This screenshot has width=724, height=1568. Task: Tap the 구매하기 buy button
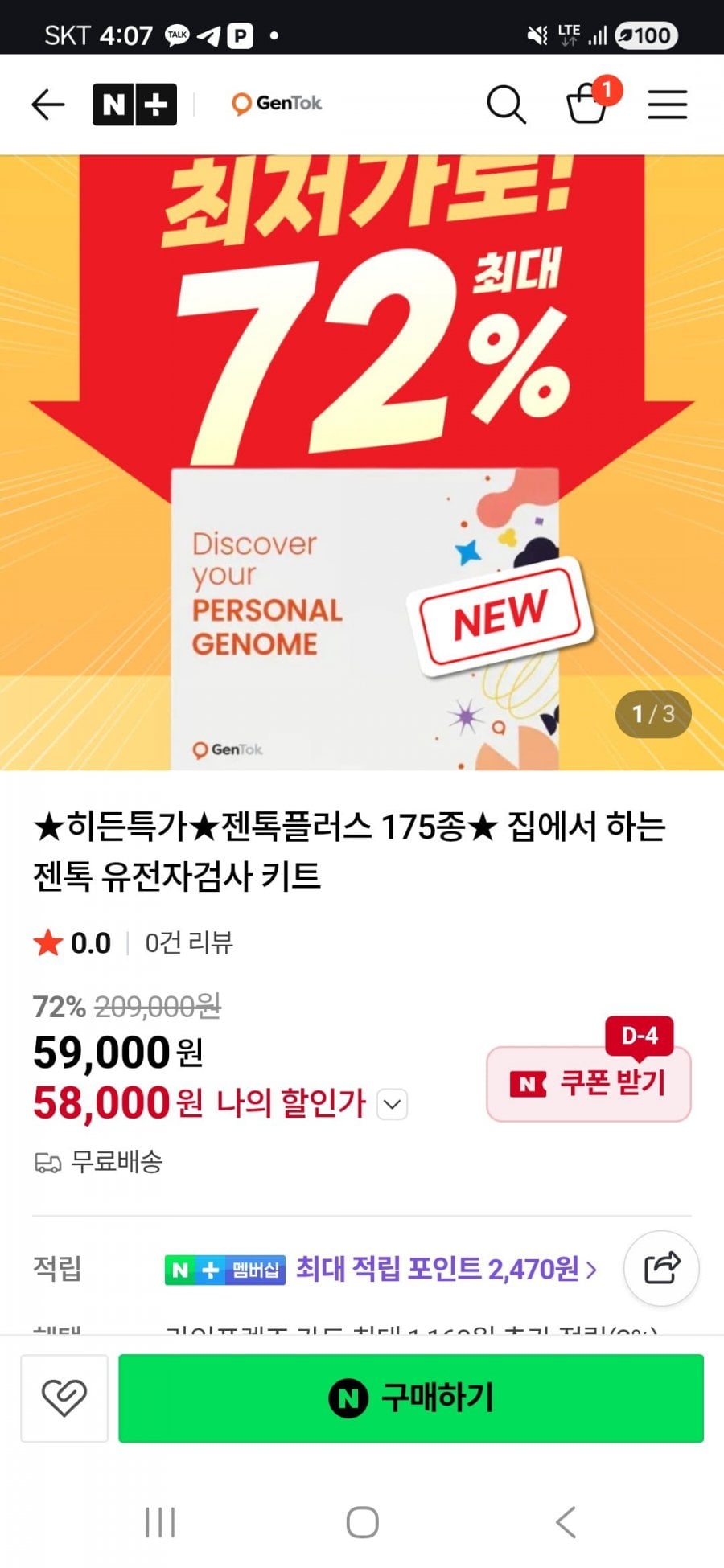[411, 1398]
